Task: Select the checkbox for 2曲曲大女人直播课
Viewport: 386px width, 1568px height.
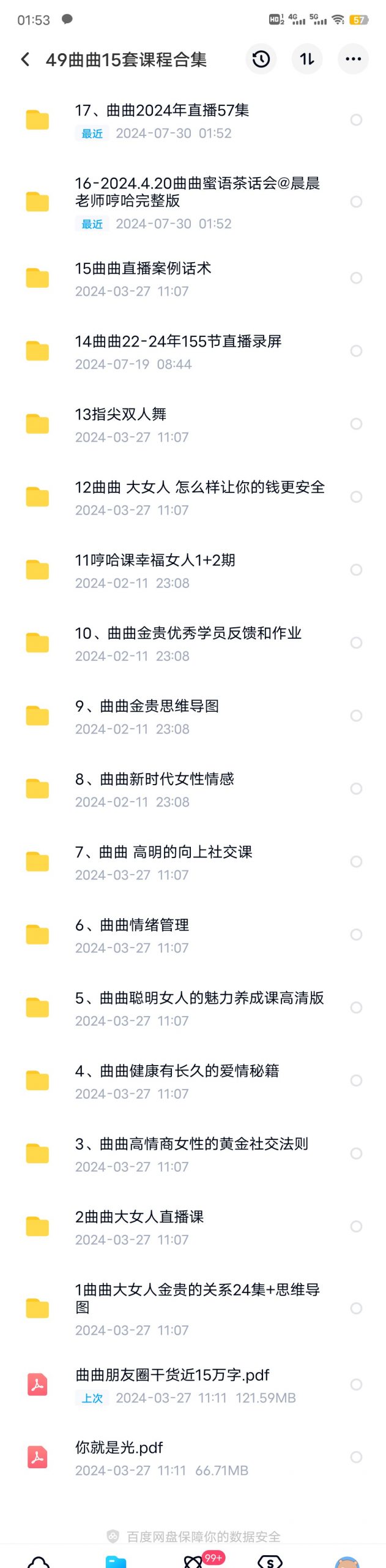Action: pos(356,1226)
